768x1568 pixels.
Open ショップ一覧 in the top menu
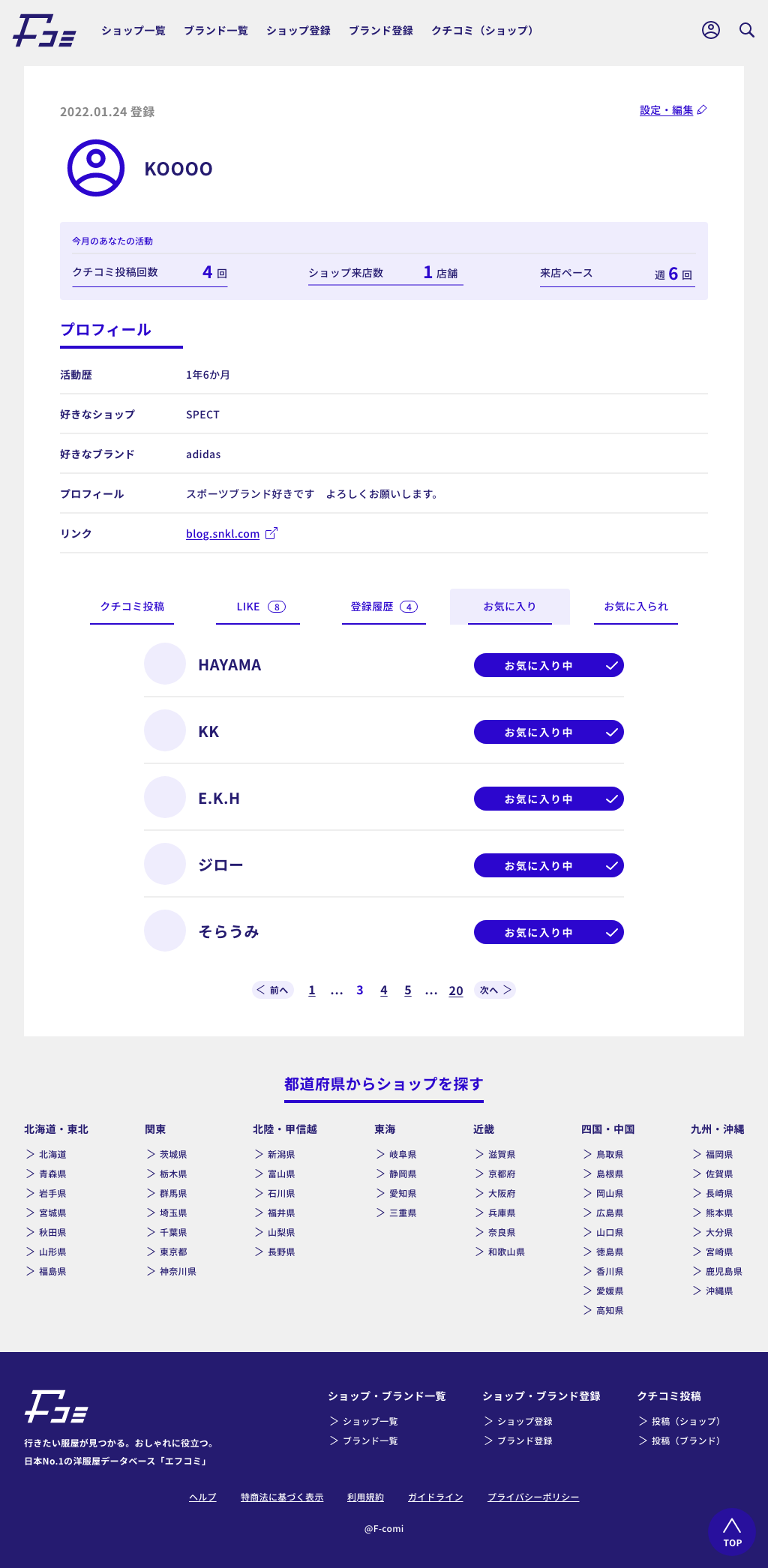(x=133, y=31)
